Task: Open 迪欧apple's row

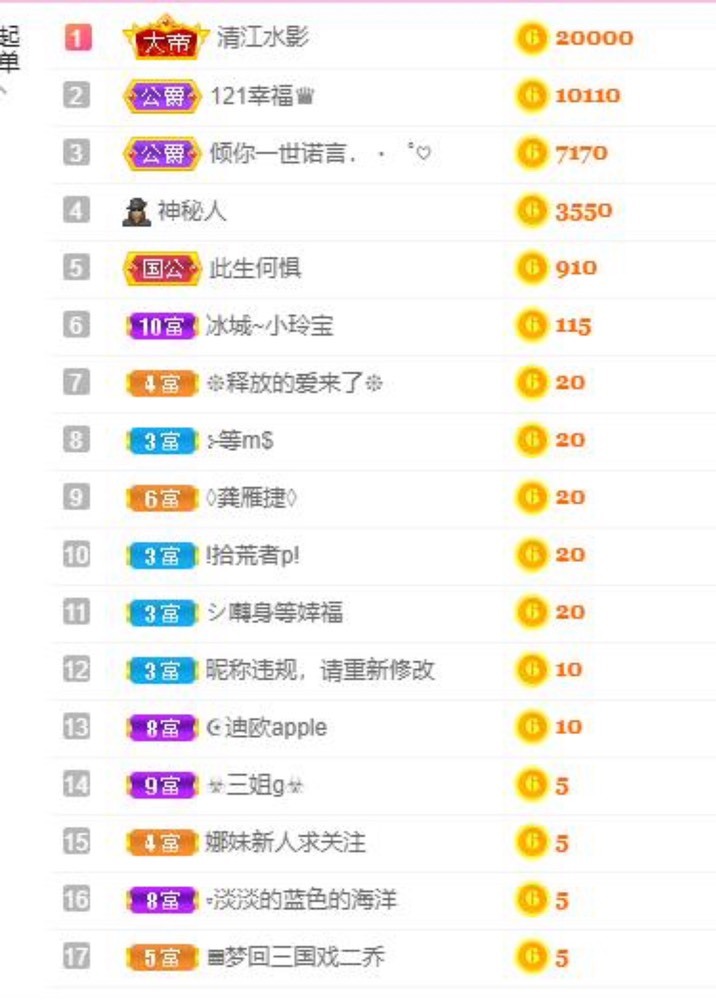Action: [x=266, y=727]
